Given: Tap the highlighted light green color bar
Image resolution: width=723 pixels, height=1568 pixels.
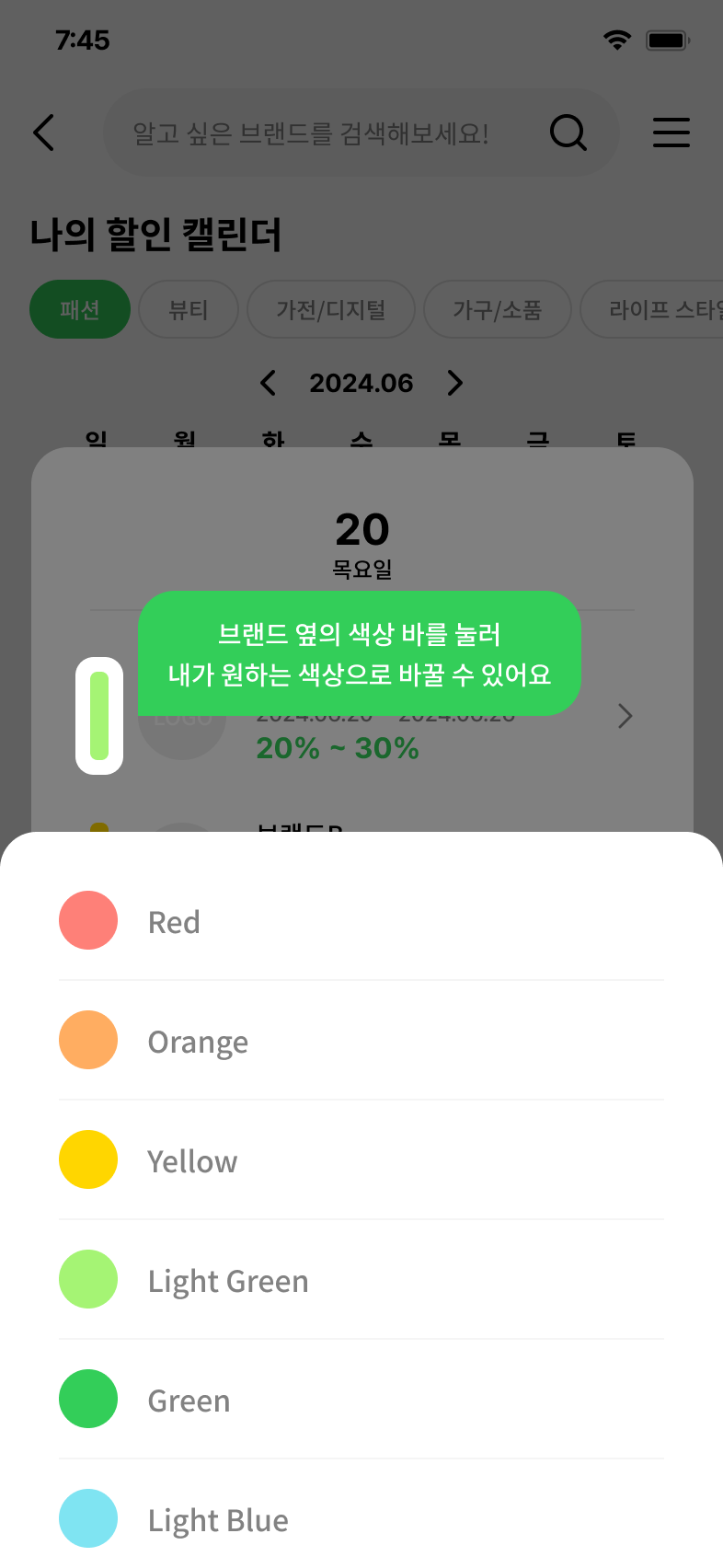Looking at the screenshot, I should [99, 716].
